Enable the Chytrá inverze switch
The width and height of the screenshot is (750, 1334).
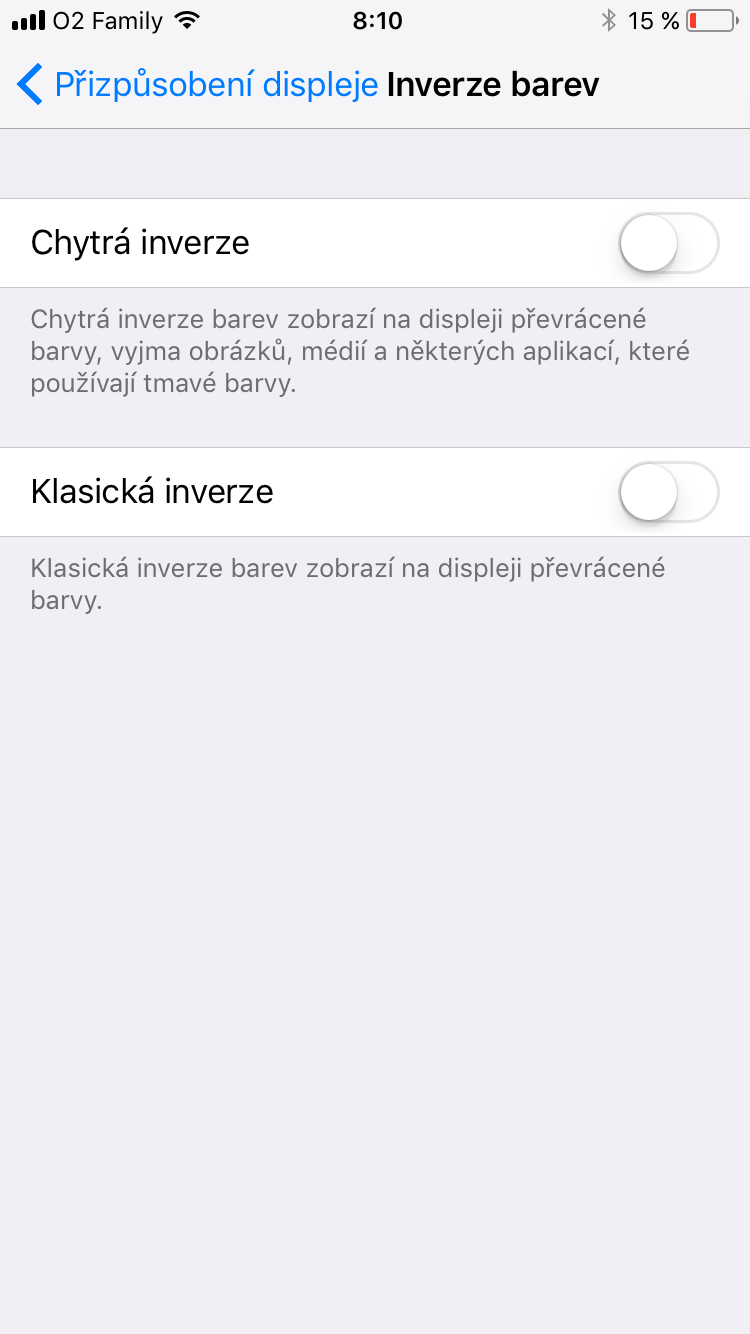668,243
